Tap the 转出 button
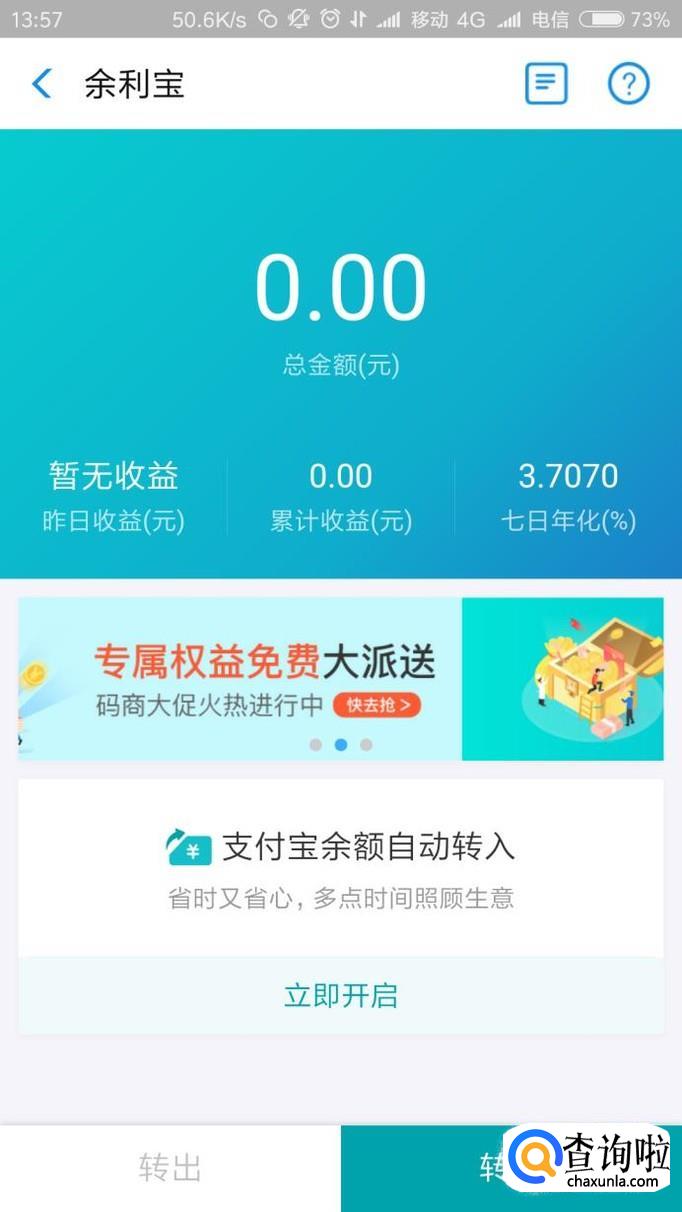The image size is (682, 1212). pyautogui.click(x=170, y=1168)
